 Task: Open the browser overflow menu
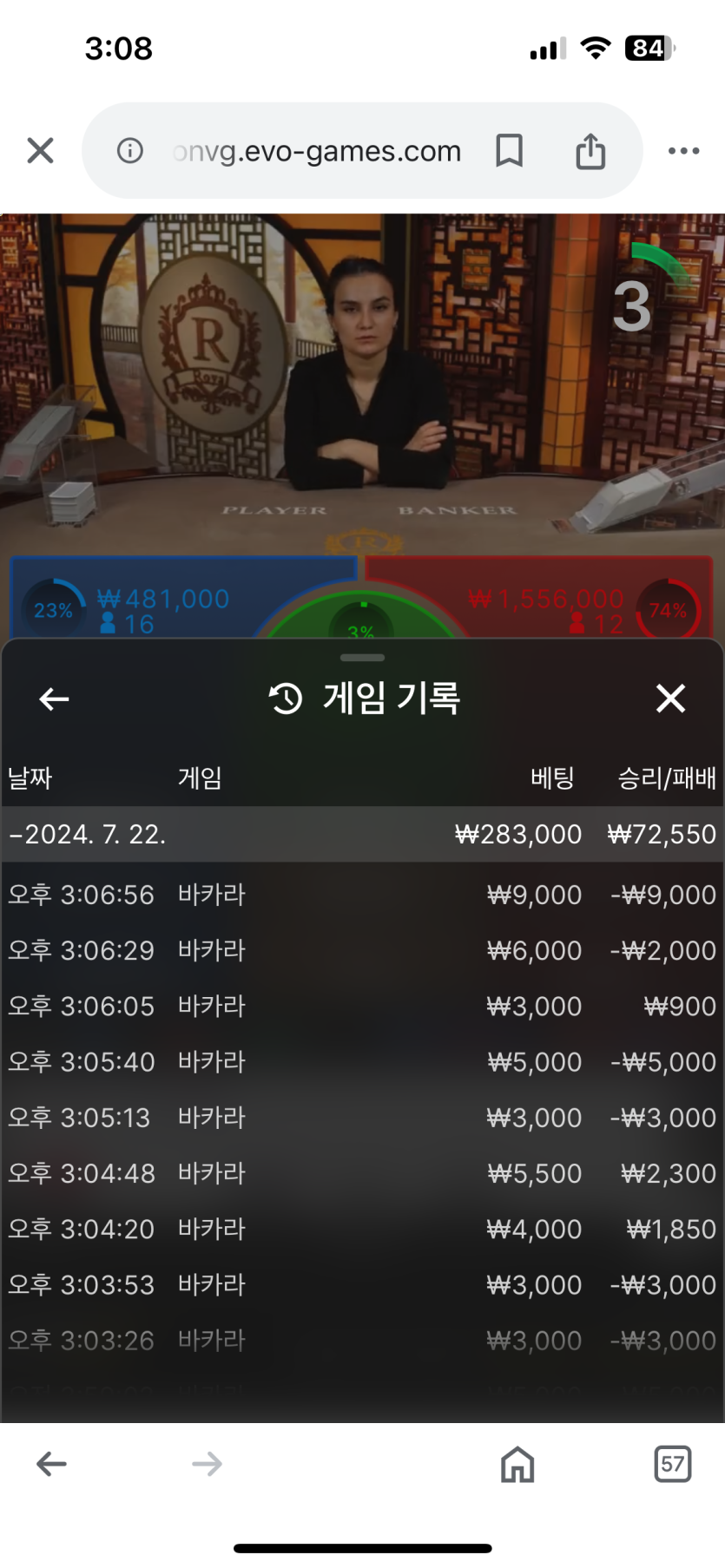(x=683, y=151)
